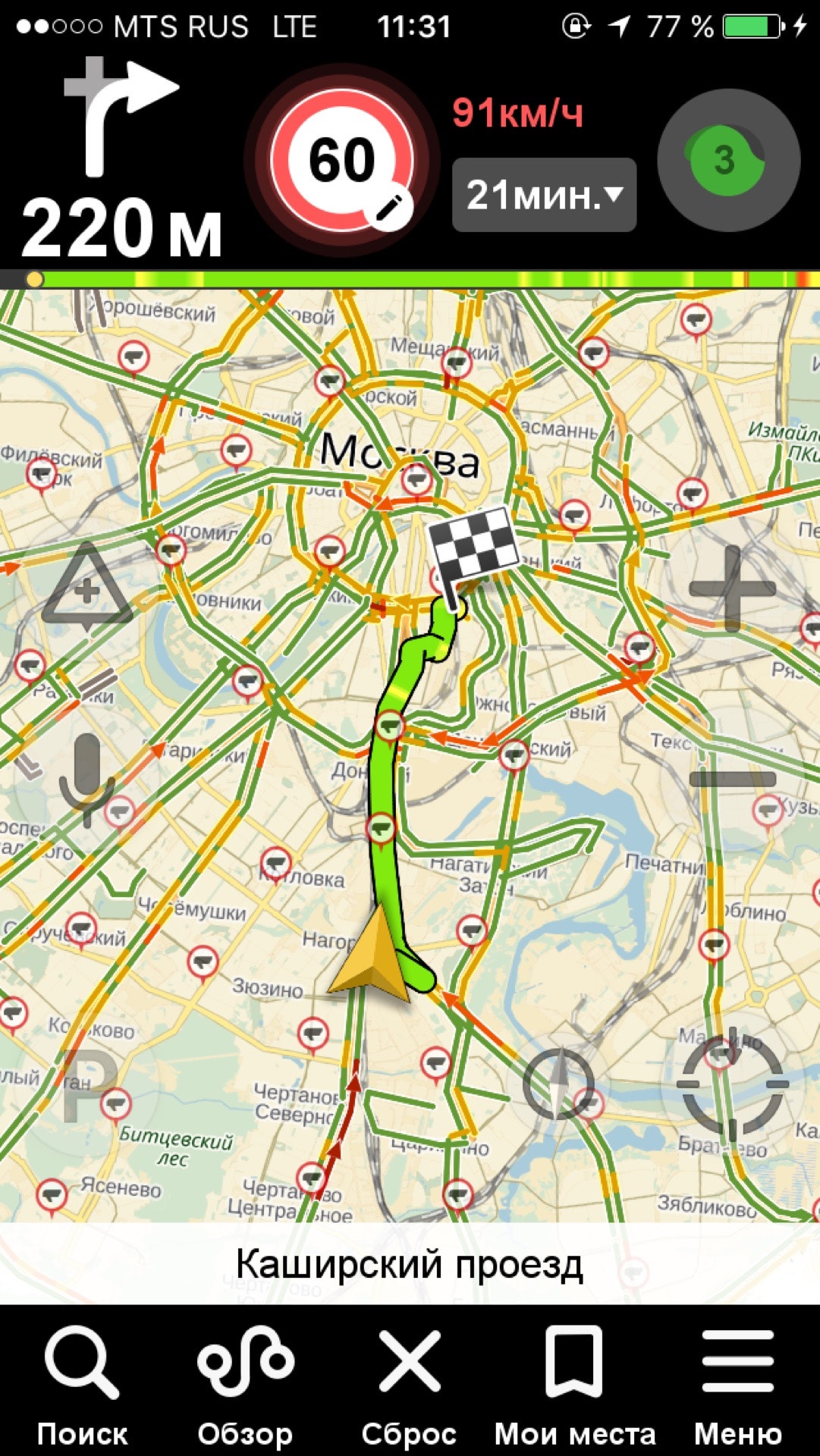Reset map orientation with the compass
Image resolution: width=820 pixels, height=1456 pixels.
[x=558, y=1084]
